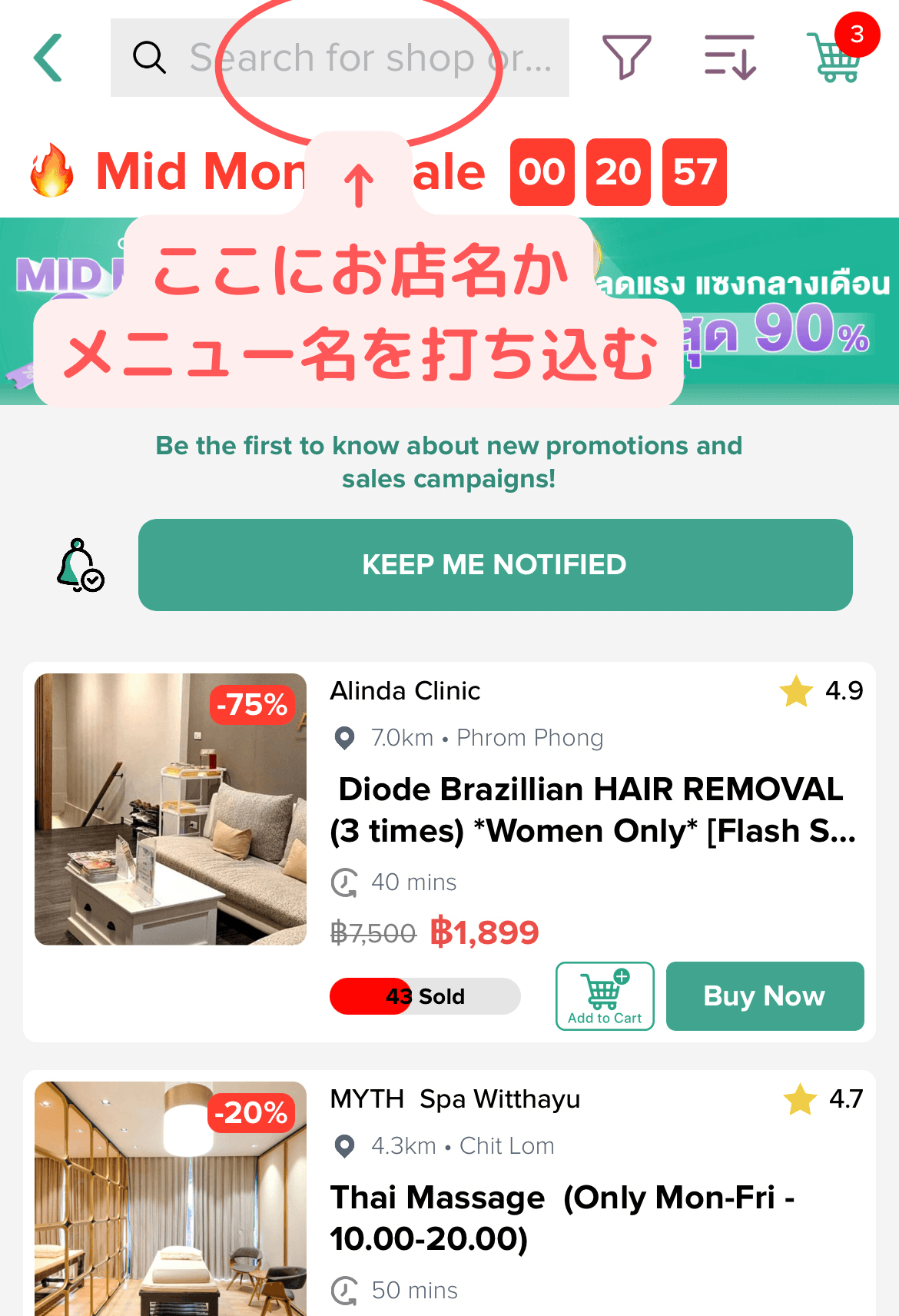Screen dimensions: 899x1316
Task: Add the Alinda Clinic deal to cart
Action: [x=605, y=996]
